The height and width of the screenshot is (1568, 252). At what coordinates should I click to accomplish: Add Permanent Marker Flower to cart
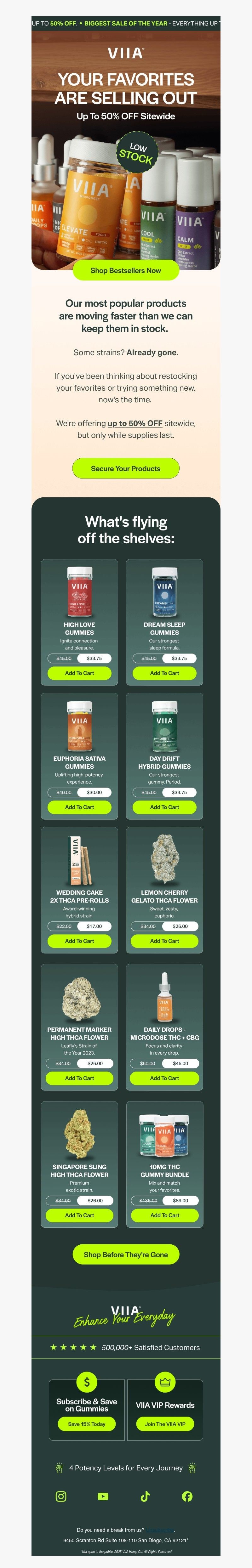click(80, 1078)
